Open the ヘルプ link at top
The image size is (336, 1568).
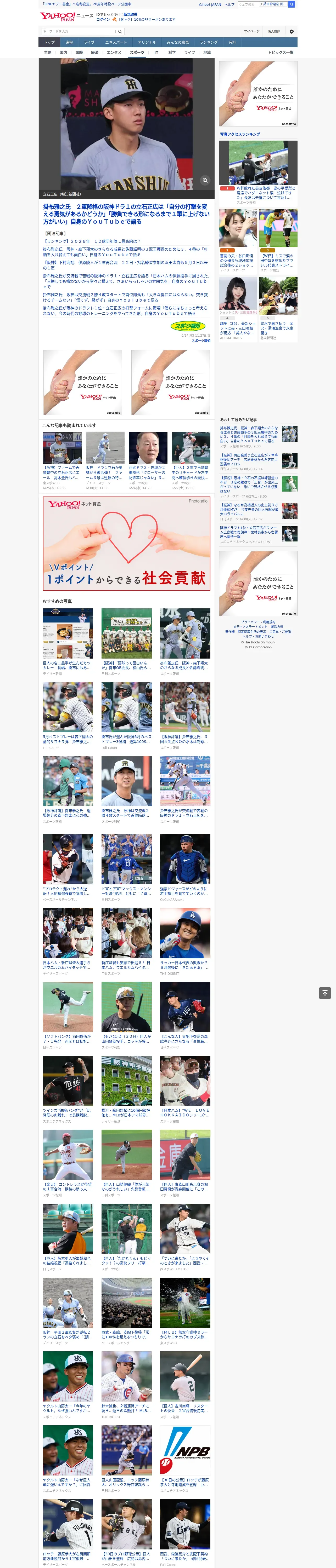(229, 4)
